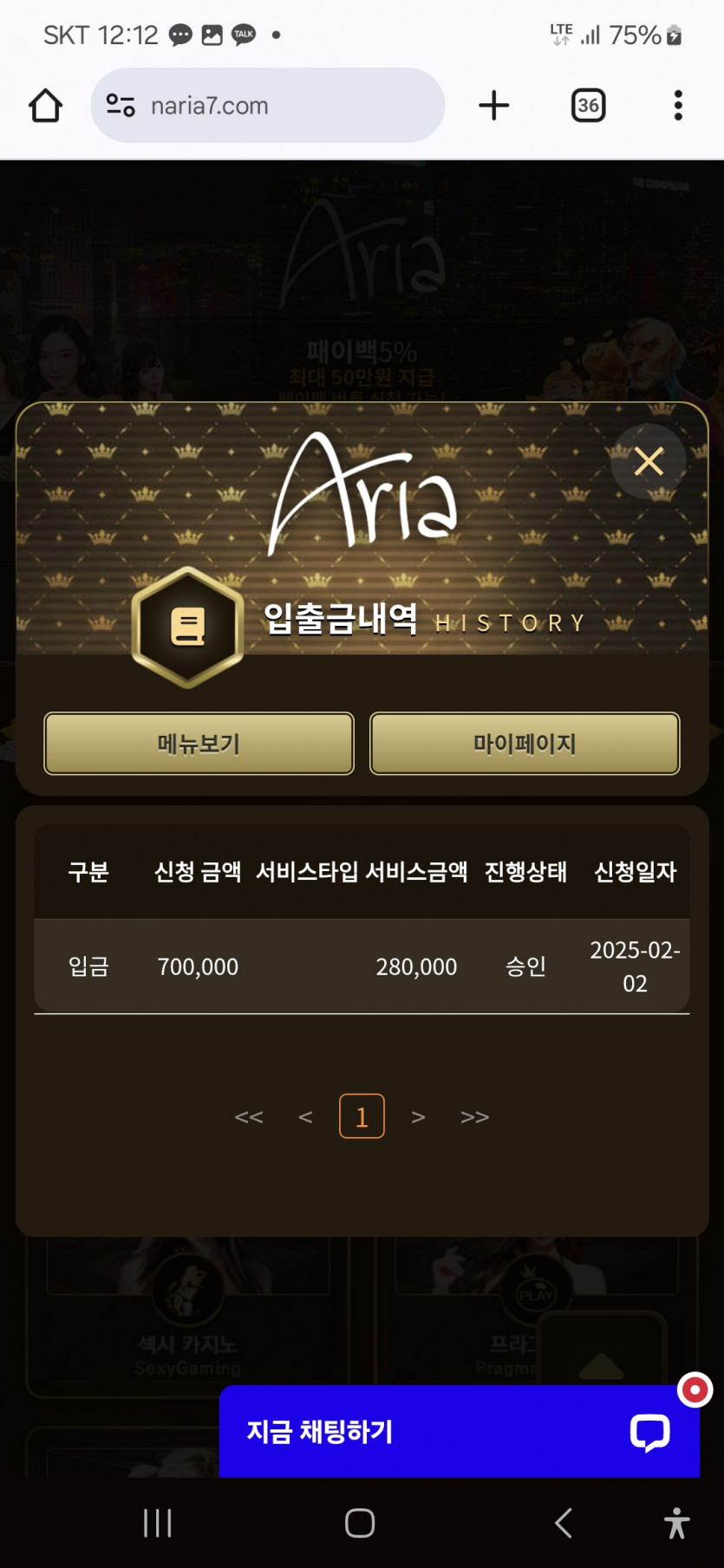
Task: Tap the naria7.com address bar
Action: (x=267, y=106)
